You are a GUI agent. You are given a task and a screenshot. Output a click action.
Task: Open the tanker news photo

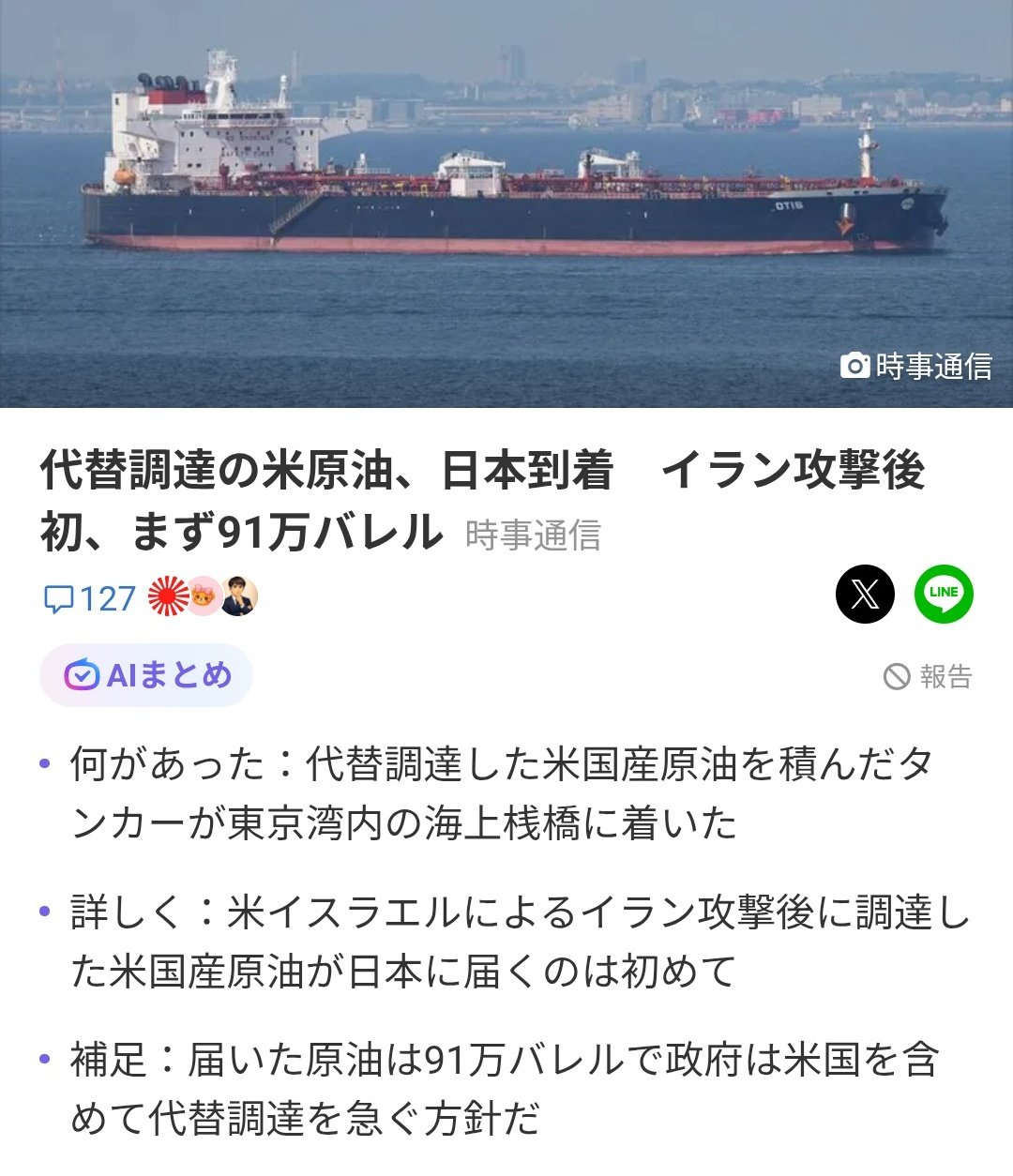[506, 204]
